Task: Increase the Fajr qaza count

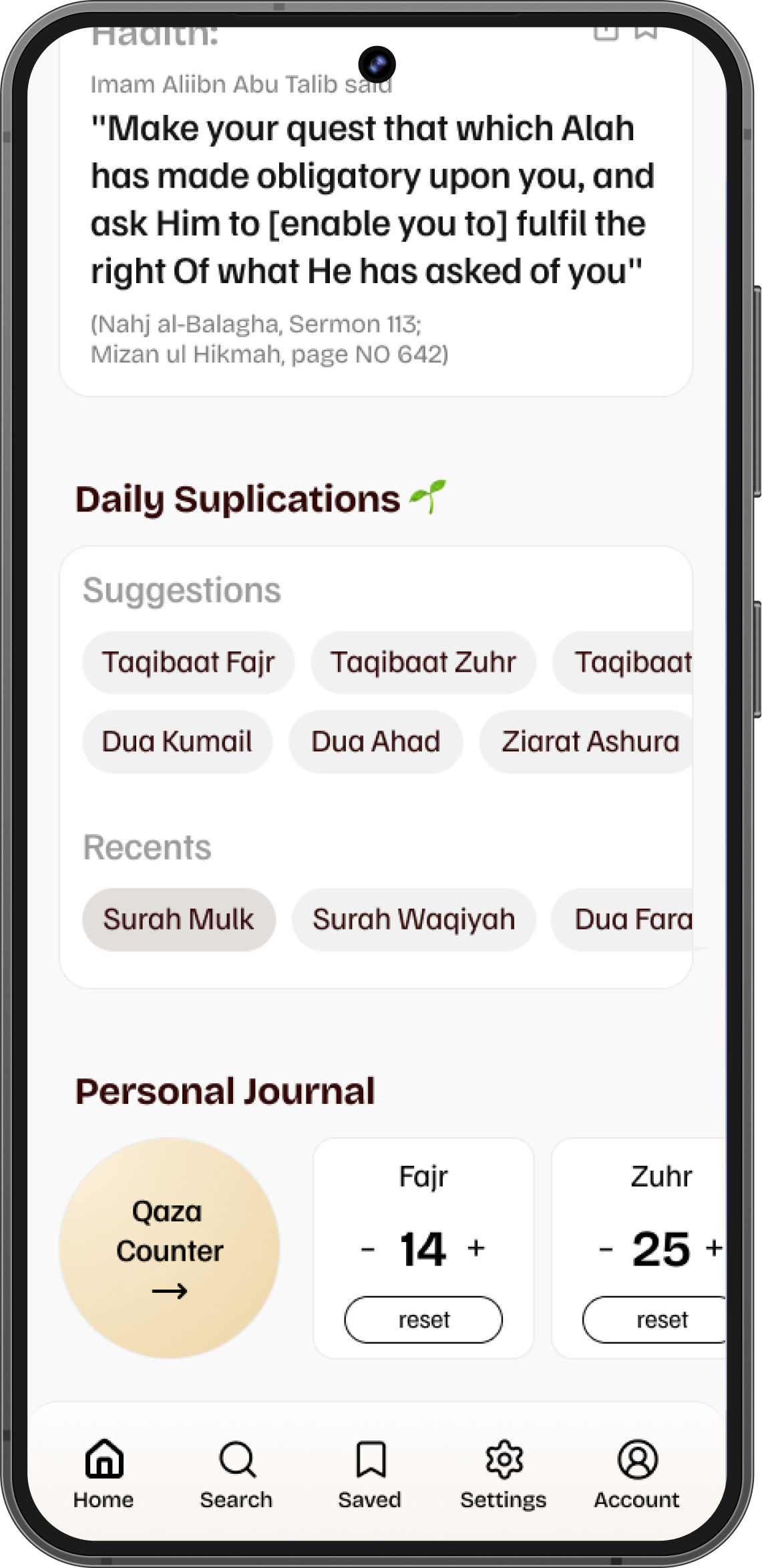Action: [x=476, y=1247]
